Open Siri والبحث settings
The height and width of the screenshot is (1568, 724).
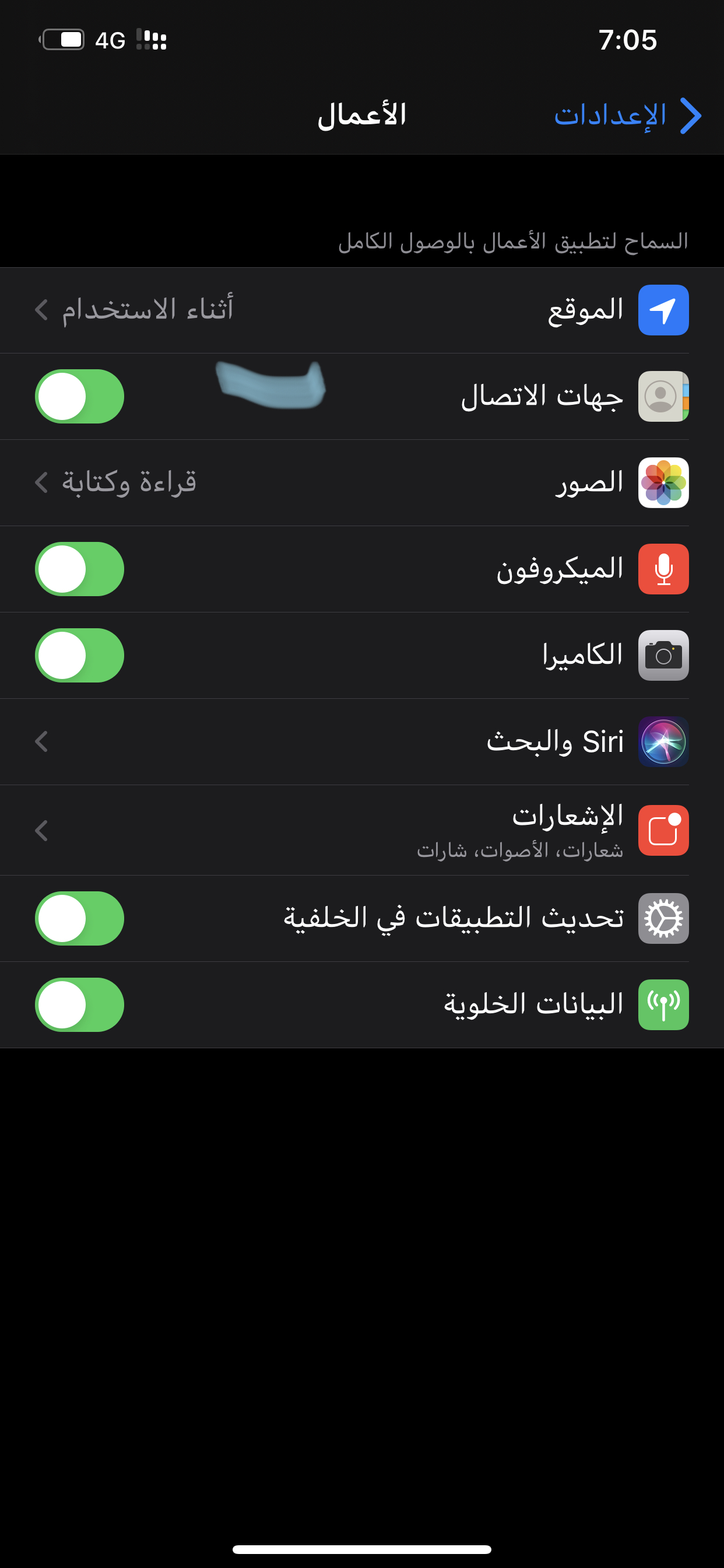coord(362,742)
